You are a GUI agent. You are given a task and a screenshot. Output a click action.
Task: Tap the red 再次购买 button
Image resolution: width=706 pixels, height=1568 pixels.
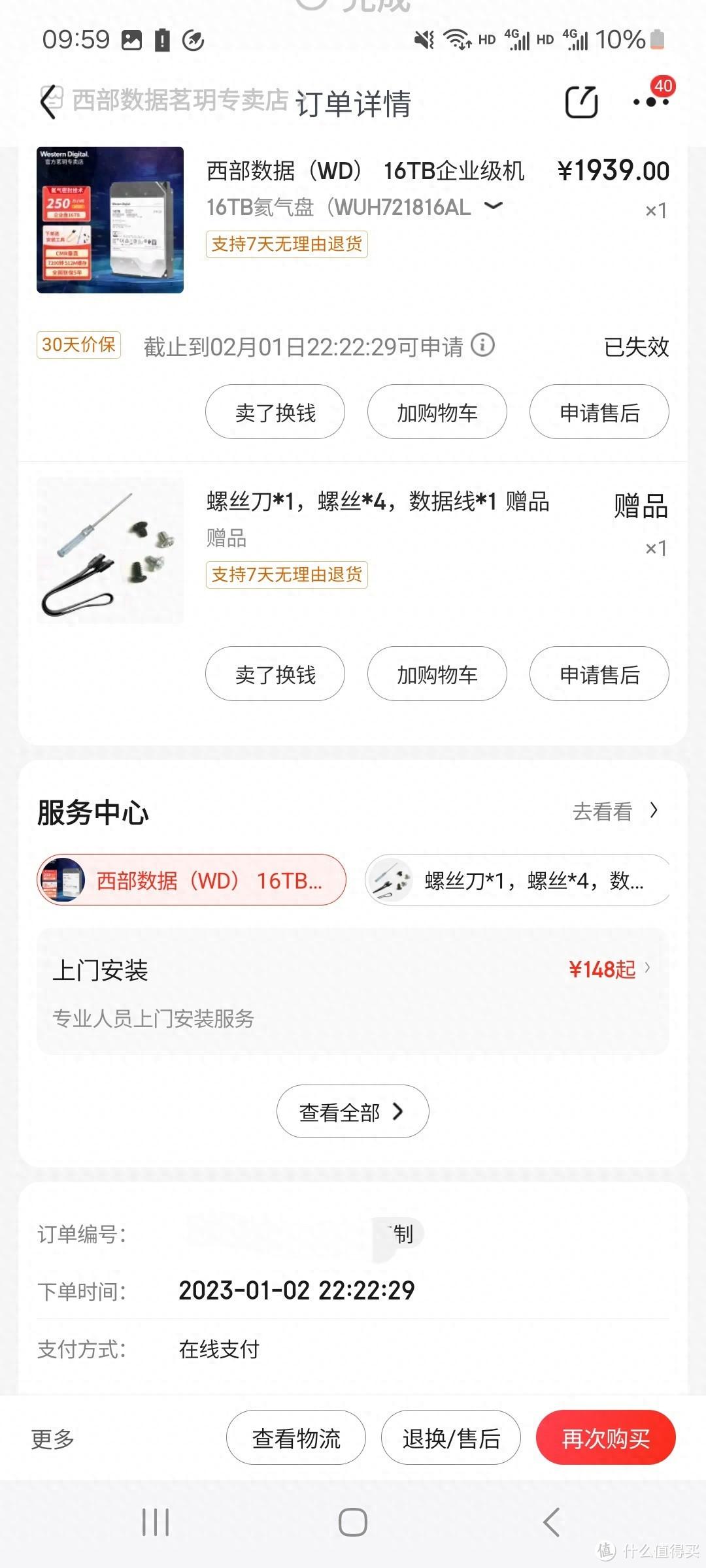(606, 1438)
